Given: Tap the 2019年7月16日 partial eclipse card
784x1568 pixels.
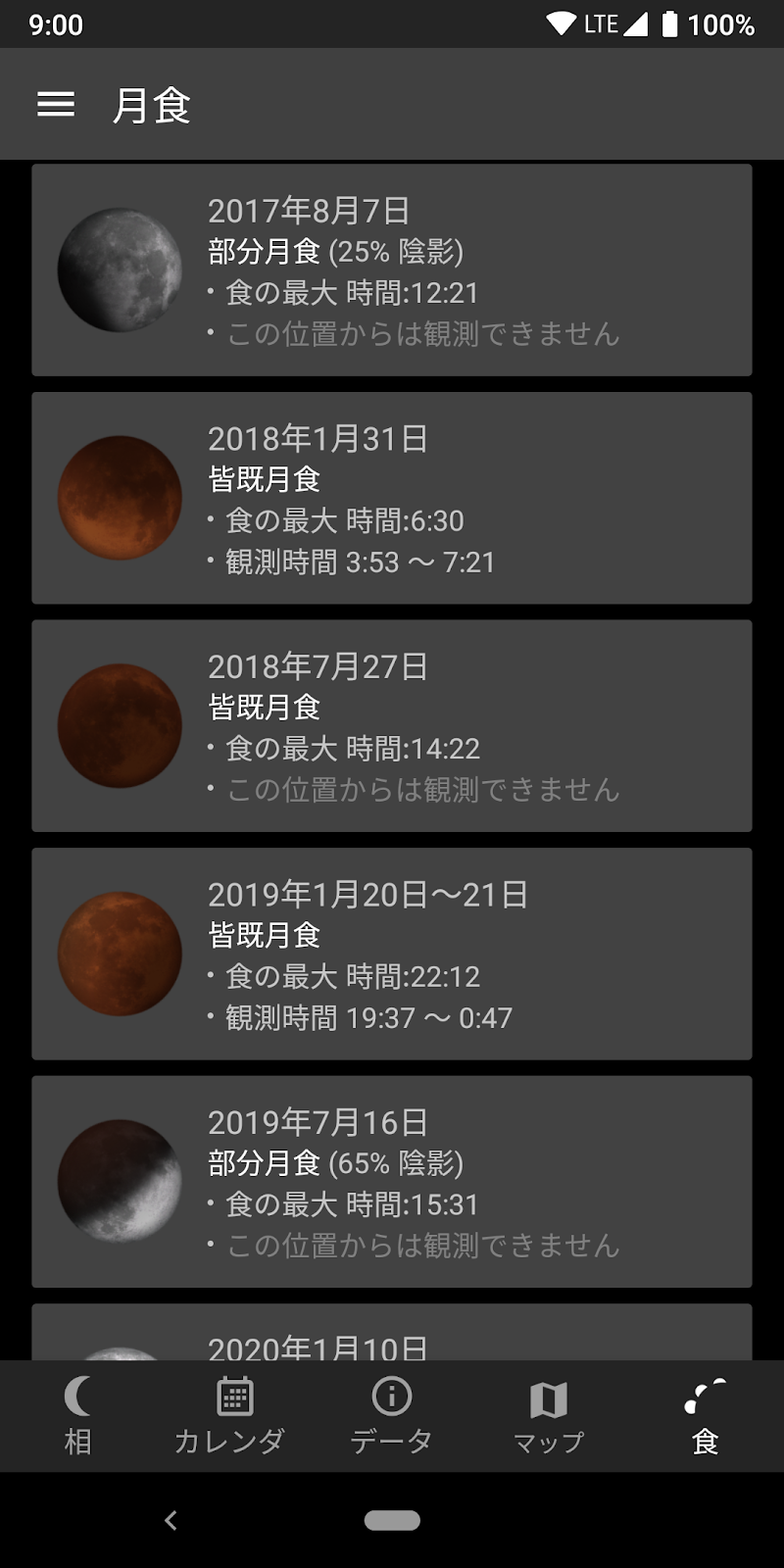Looking at the screenshot, I should pos(392,1182).
